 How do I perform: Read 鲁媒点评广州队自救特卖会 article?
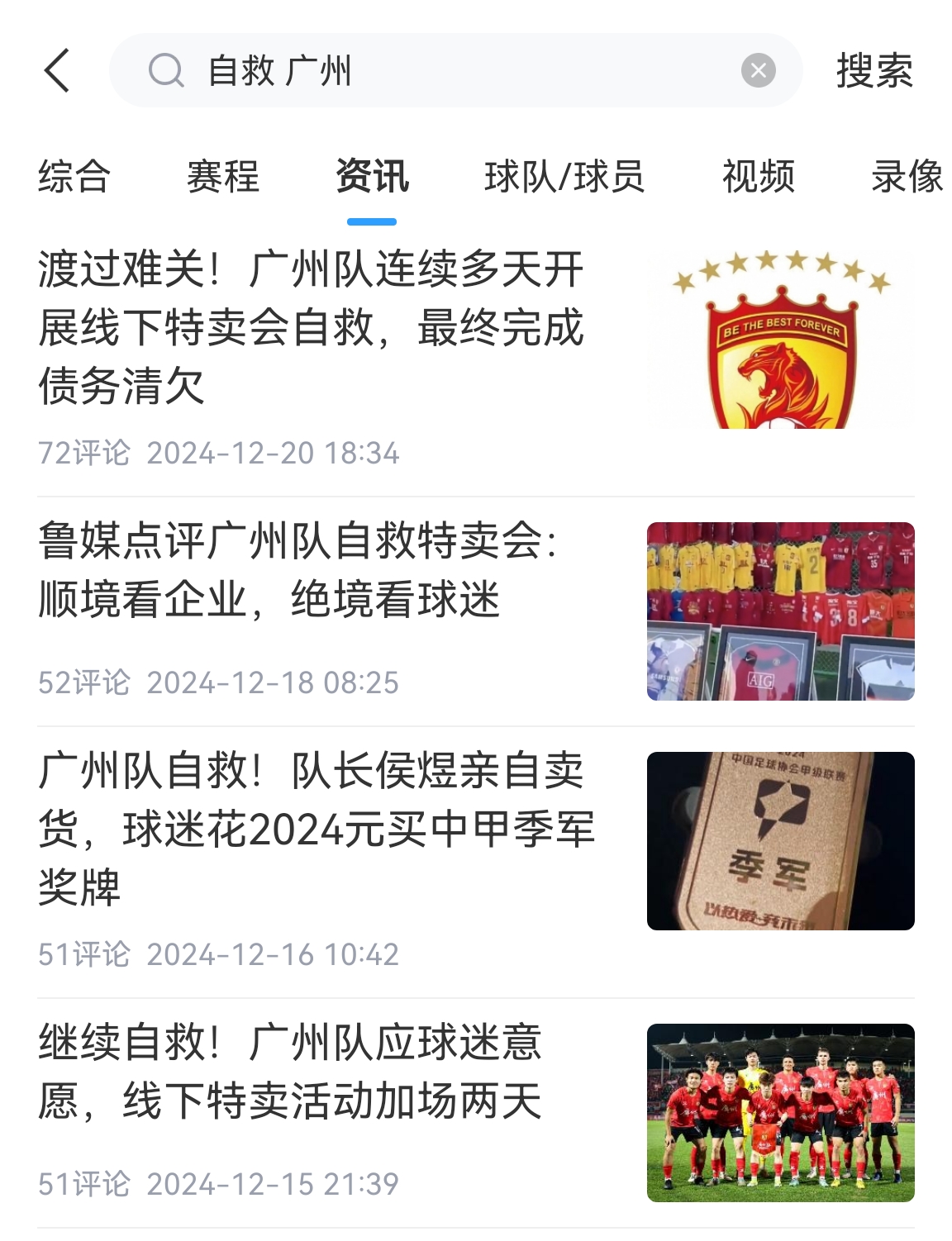click(x=297, y=570)
